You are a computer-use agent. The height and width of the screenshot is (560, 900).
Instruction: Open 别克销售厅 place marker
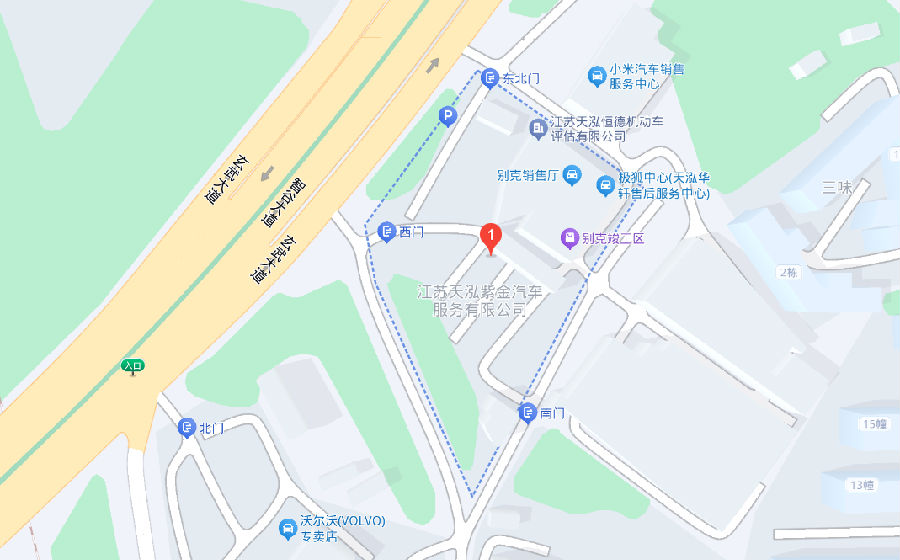pos(571,176)
